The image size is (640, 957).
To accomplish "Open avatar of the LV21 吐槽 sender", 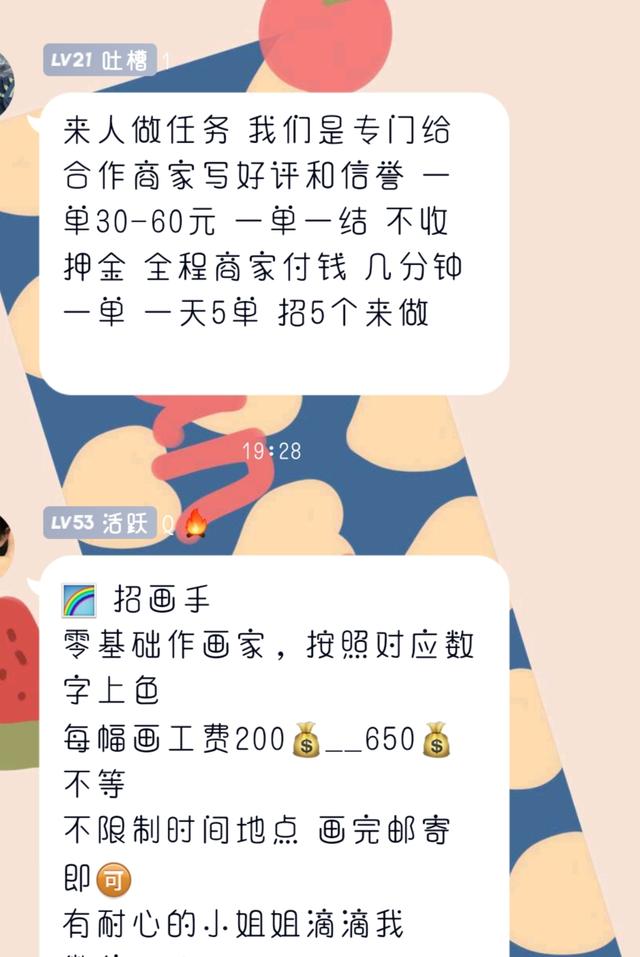I will click(5, 84).
